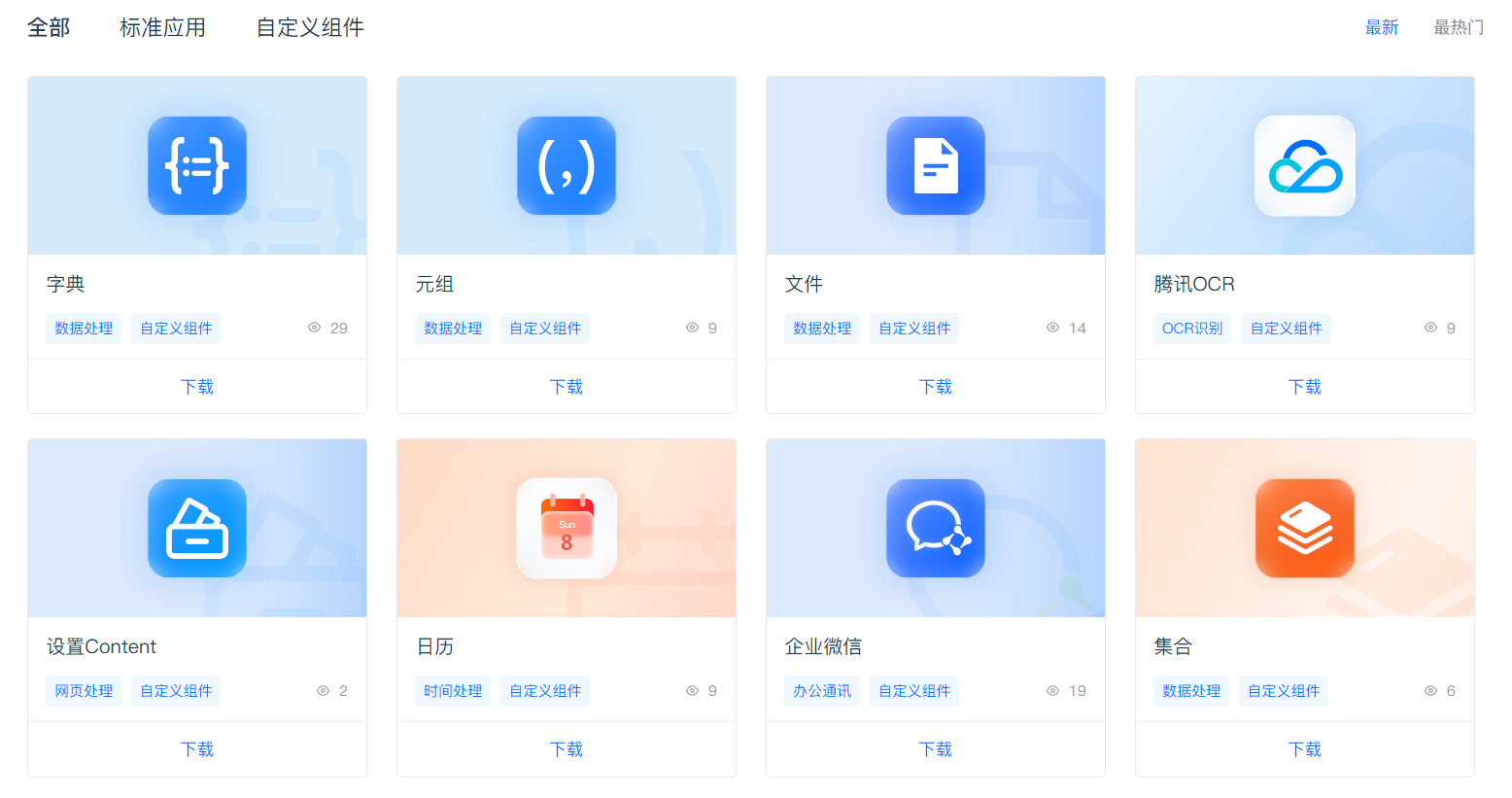The height and width of the screenshot is (798, 1512).
Task: Tap the OCR识别 tag on 腾讯OCR
Action: click(1192, 329)
